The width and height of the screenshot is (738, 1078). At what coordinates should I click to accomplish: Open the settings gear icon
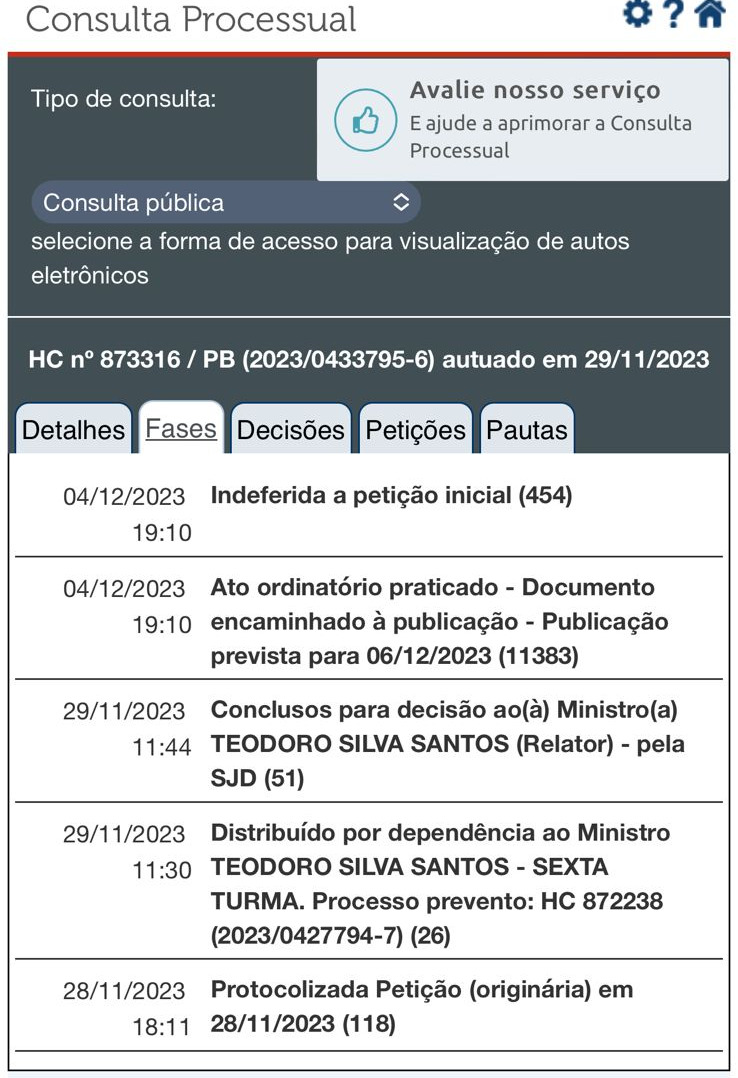(637, 15)
